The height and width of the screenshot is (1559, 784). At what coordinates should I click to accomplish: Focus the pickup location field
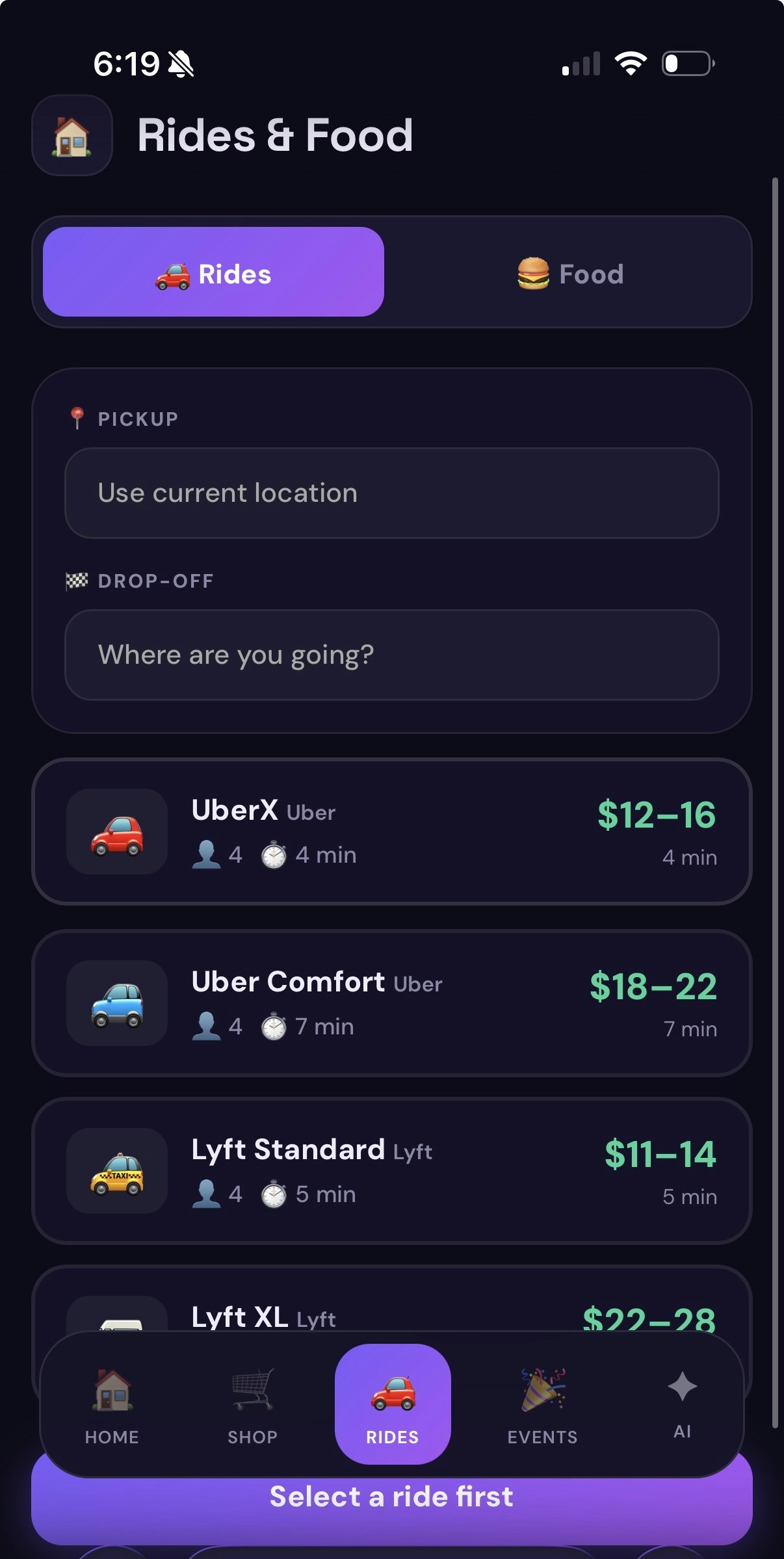391,493
